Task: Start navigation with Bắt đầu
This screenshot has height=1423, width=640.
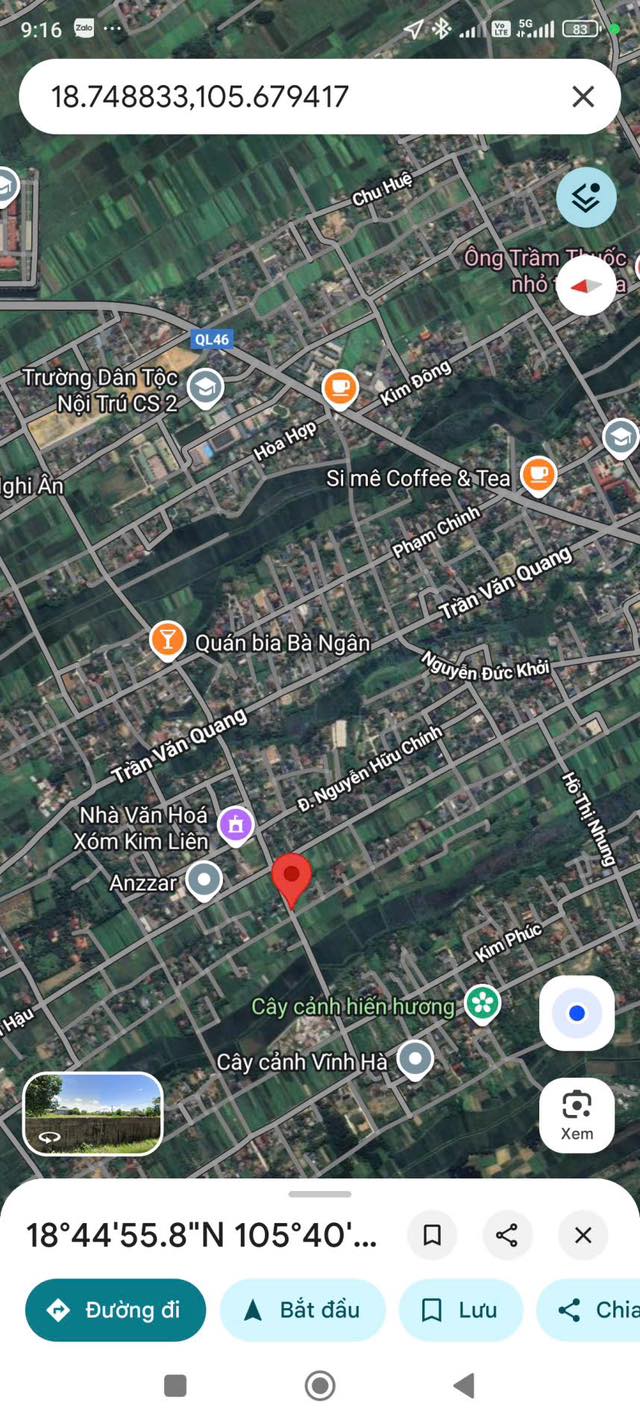Action: pos(303,1310)
